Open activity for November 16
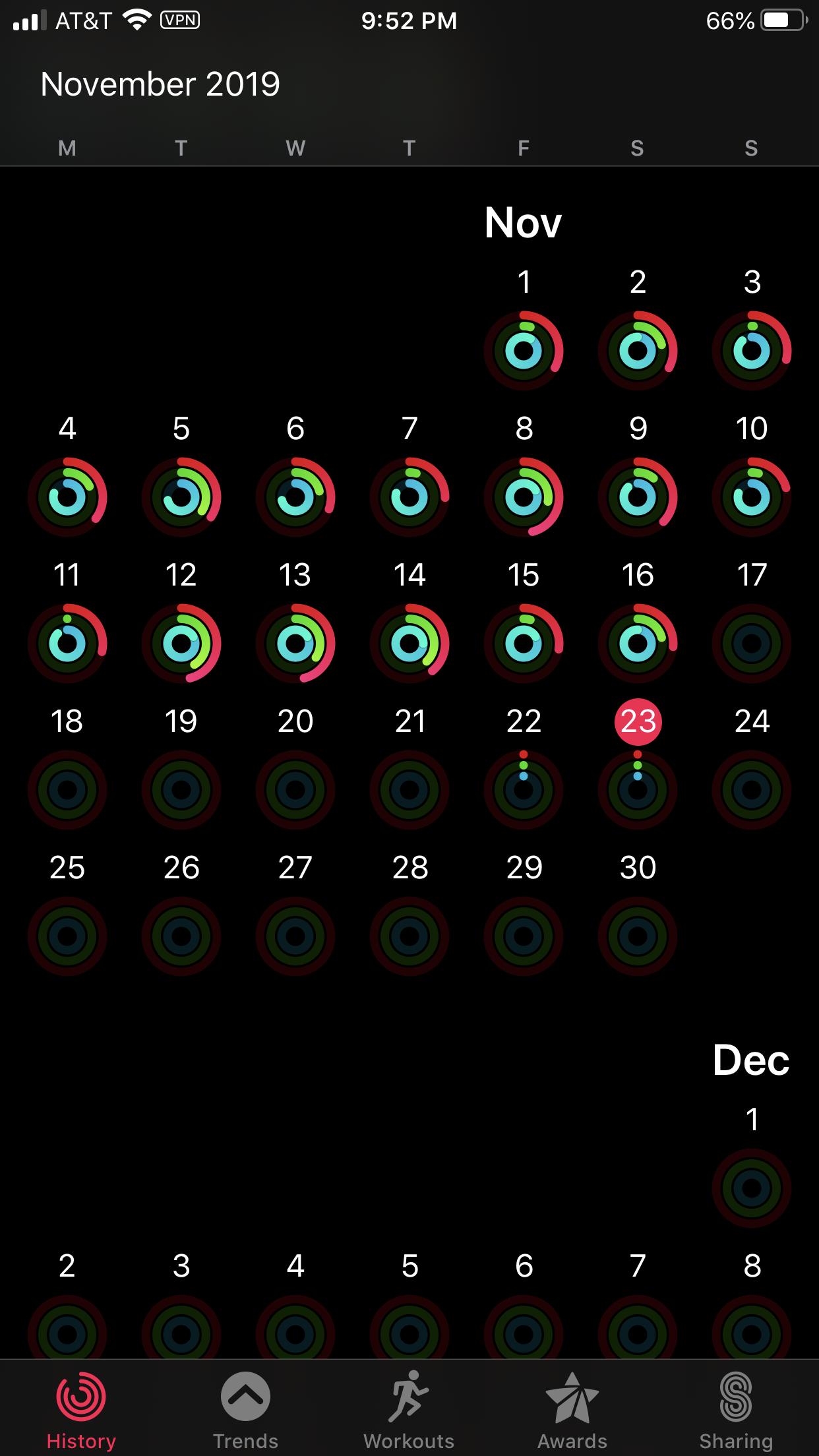 tap(638, 643)
